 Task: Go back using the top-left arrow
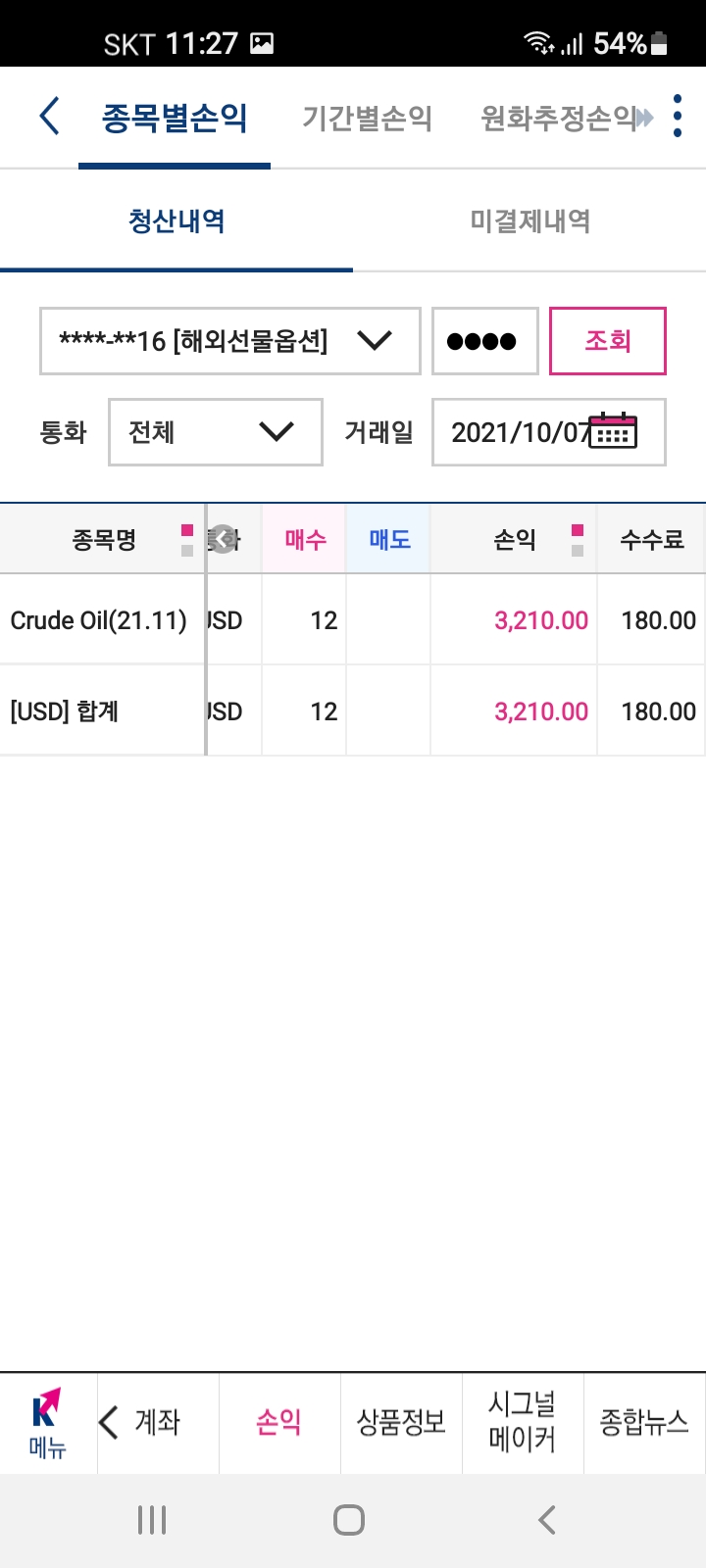tap(49, 117)
